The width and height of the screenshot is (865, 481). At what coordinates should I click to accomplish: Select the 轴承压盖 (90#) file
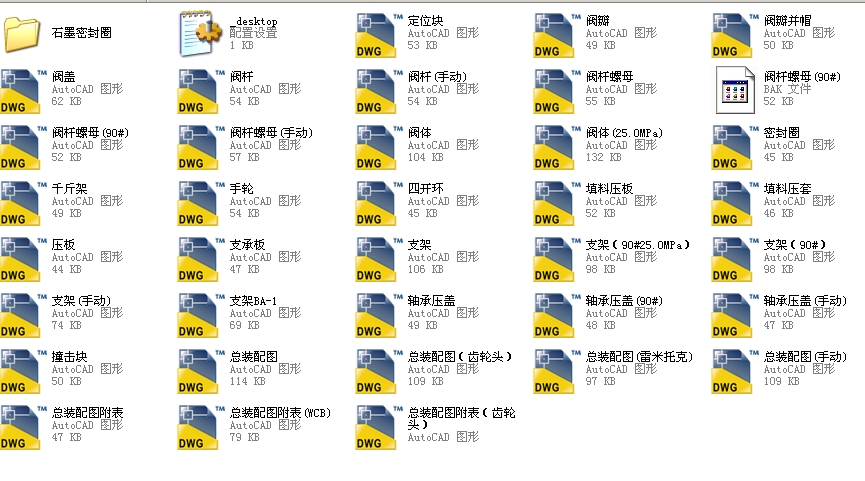[556, 315]
